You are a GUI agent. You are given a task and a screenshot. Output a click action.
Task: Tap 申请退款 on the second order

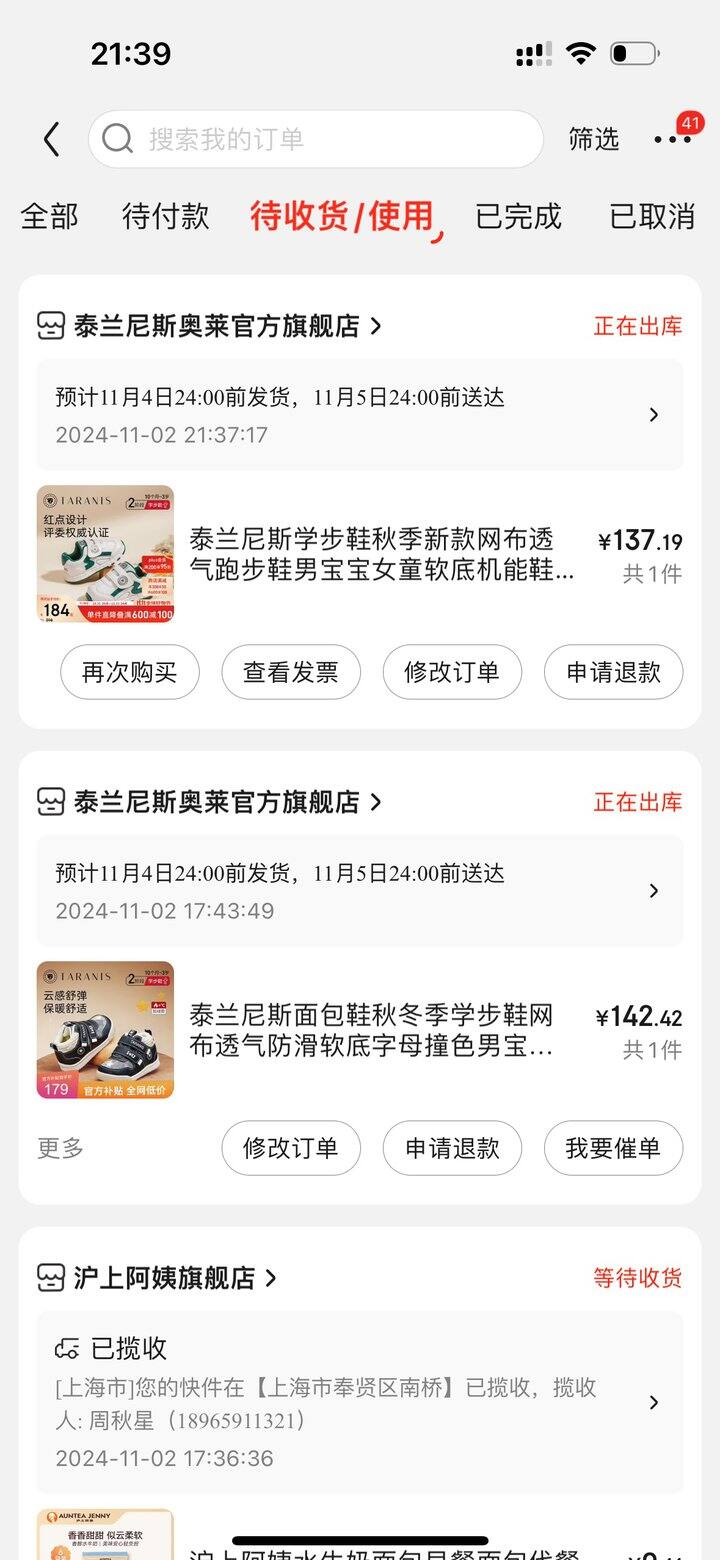coord(452,1148)
